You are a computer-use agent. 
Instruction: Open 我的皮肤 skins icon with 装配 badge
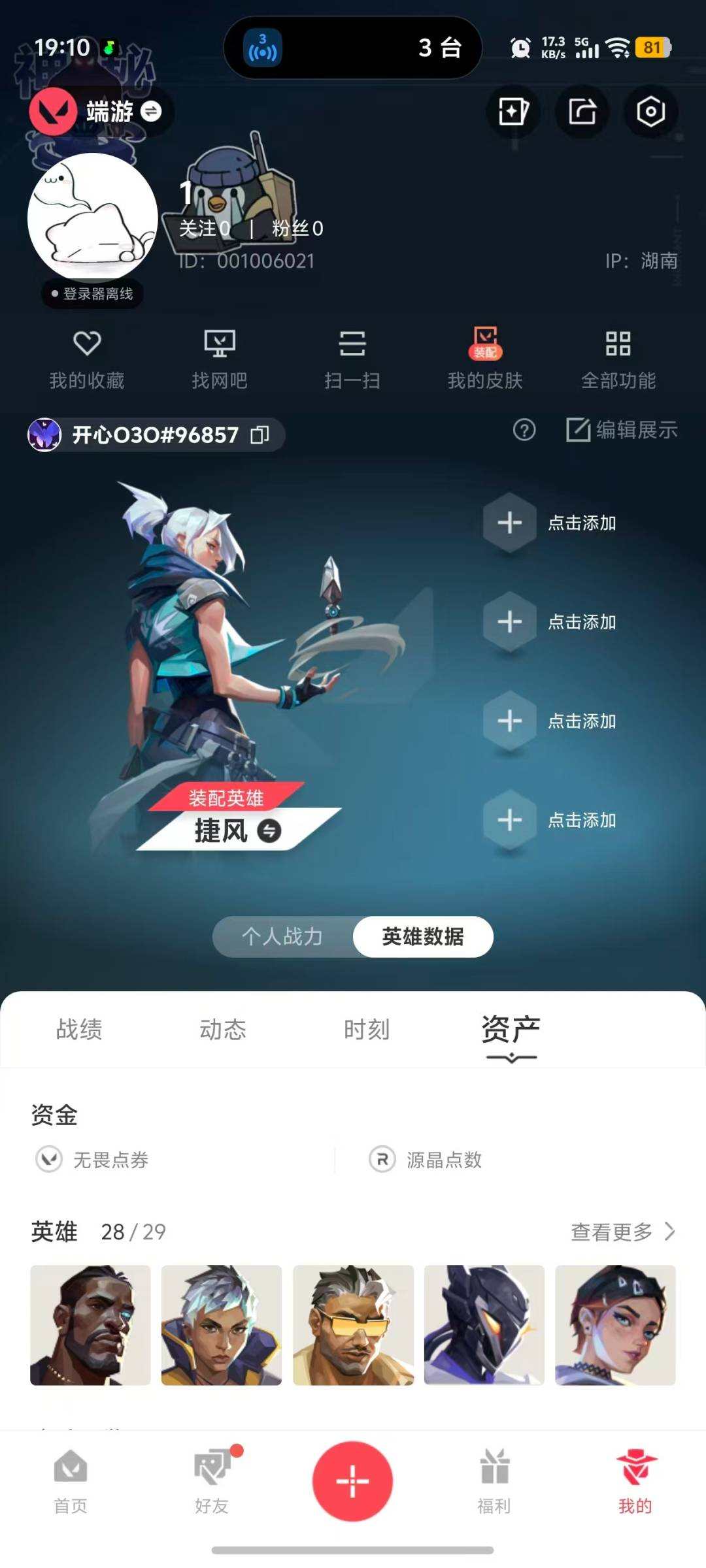(487, 344)
